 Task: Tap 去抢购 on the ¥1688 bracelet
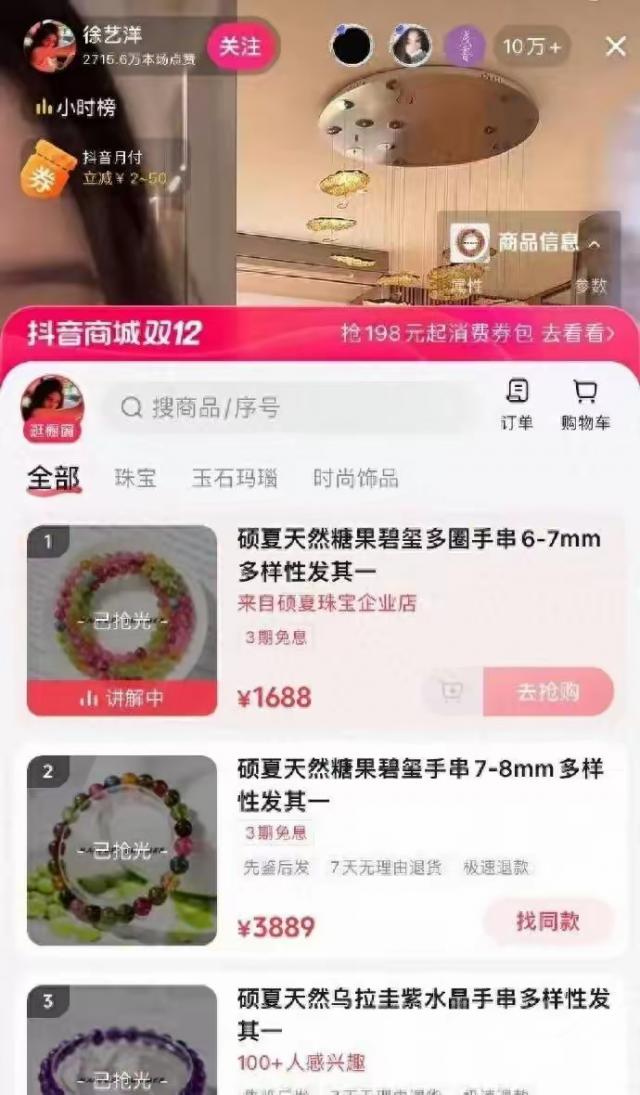pos(548,692)
